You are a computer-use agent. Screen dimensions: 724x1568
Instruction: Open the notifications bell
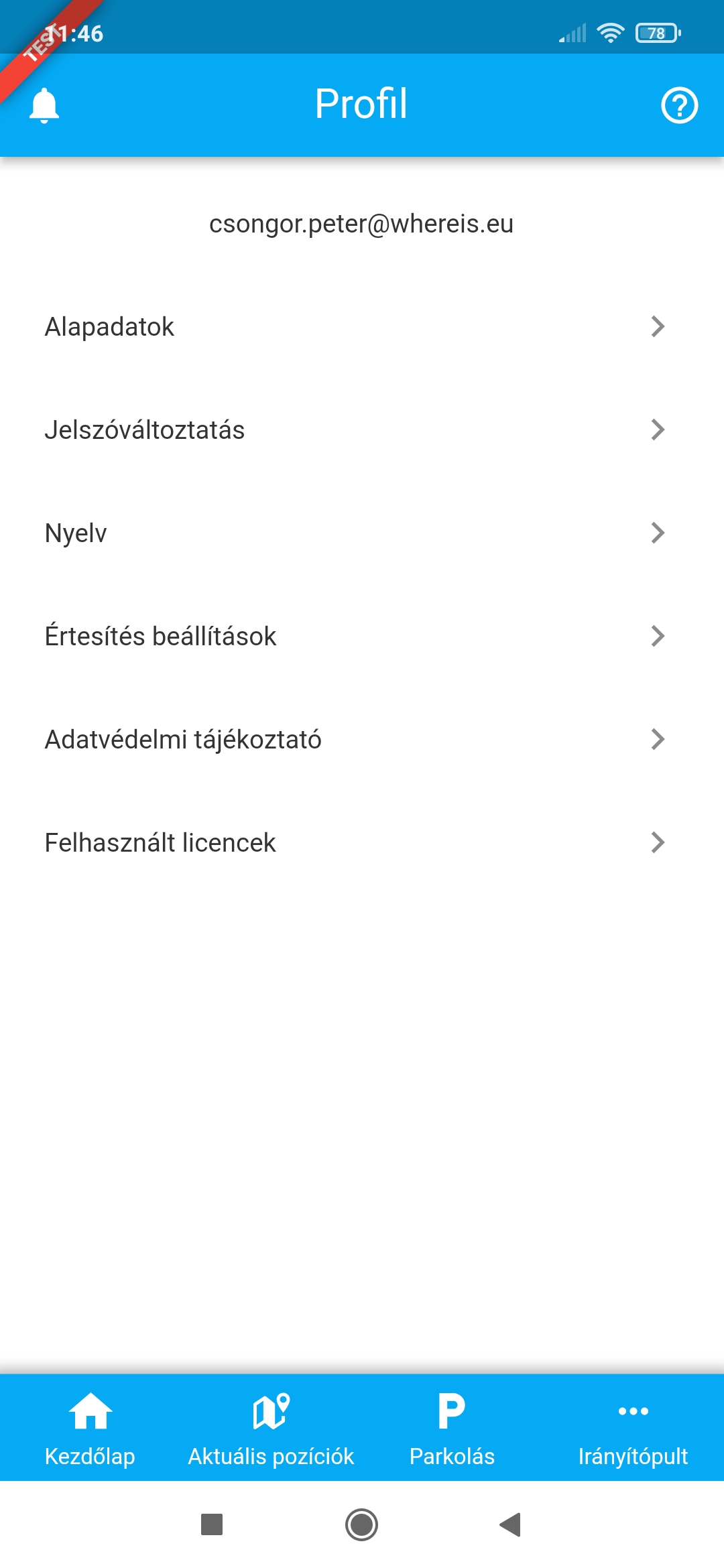click(x=44, y=105)
